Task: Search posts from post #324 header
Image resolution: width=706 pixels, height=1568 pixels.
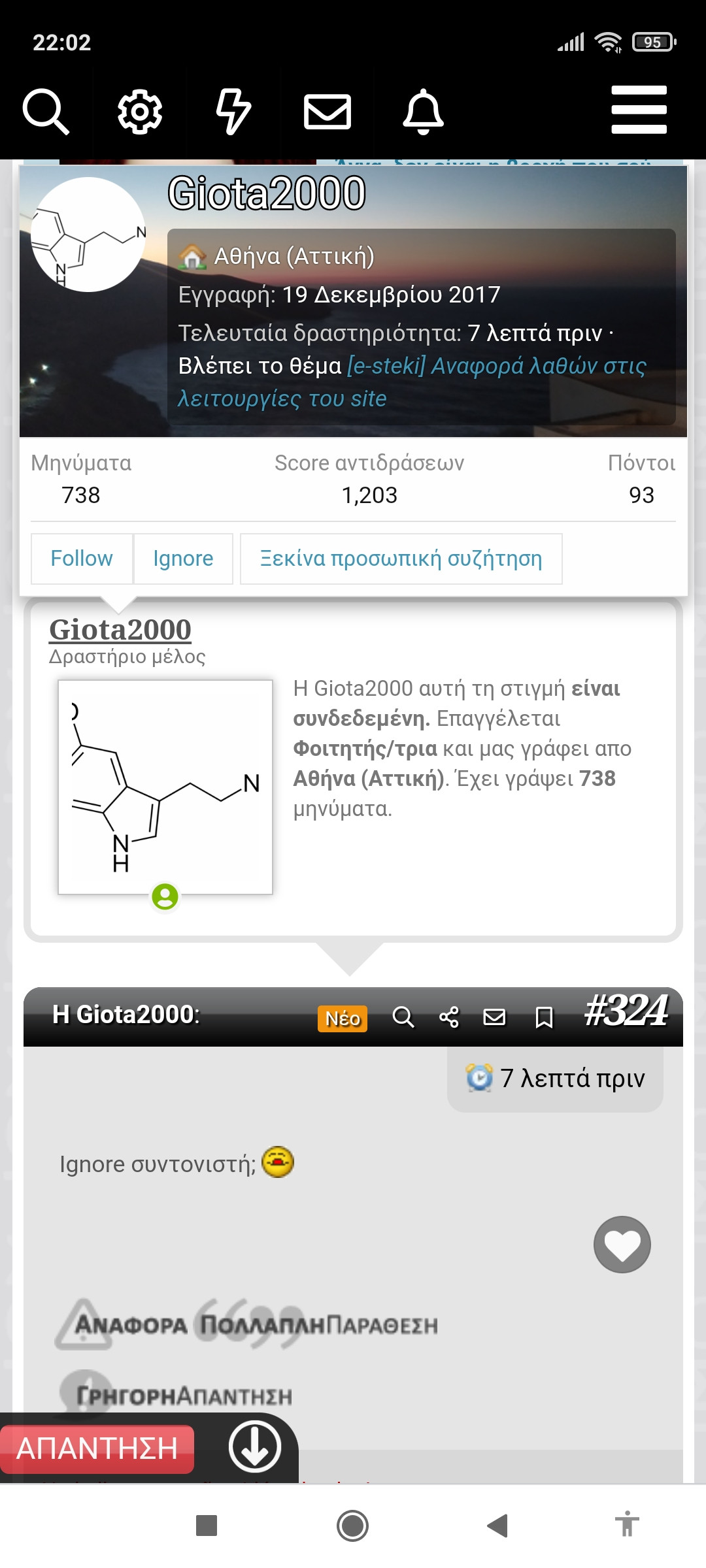Action: 403,1017
